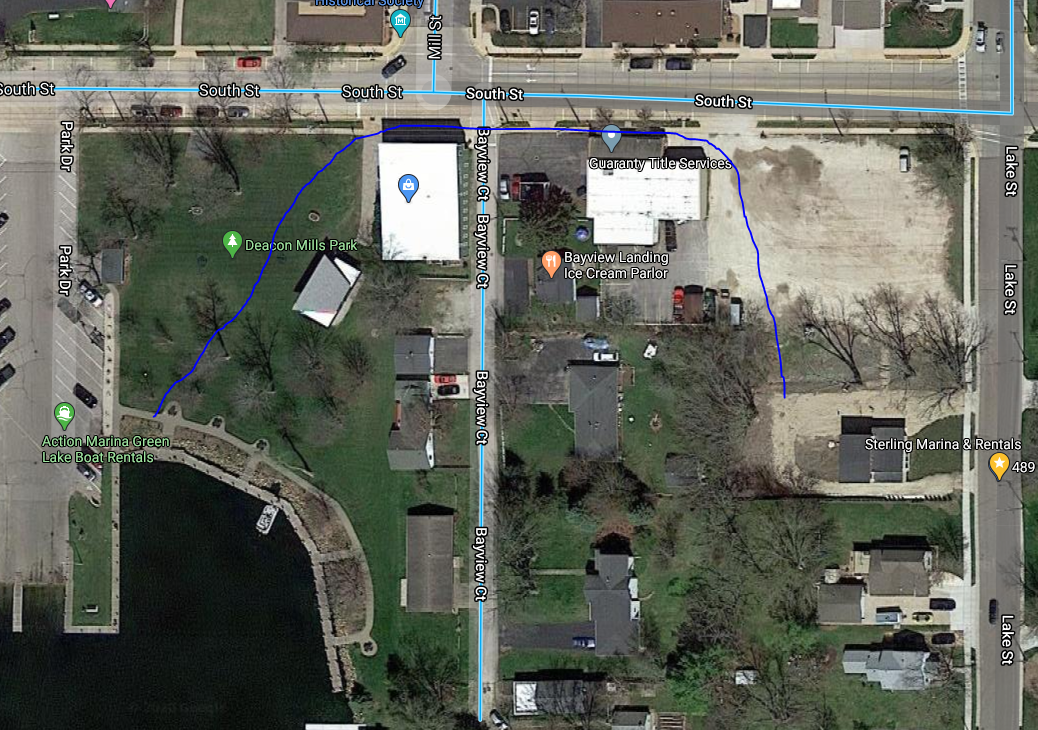
Task: Open the Historical Society museum pin
Action: pos(401,21)
